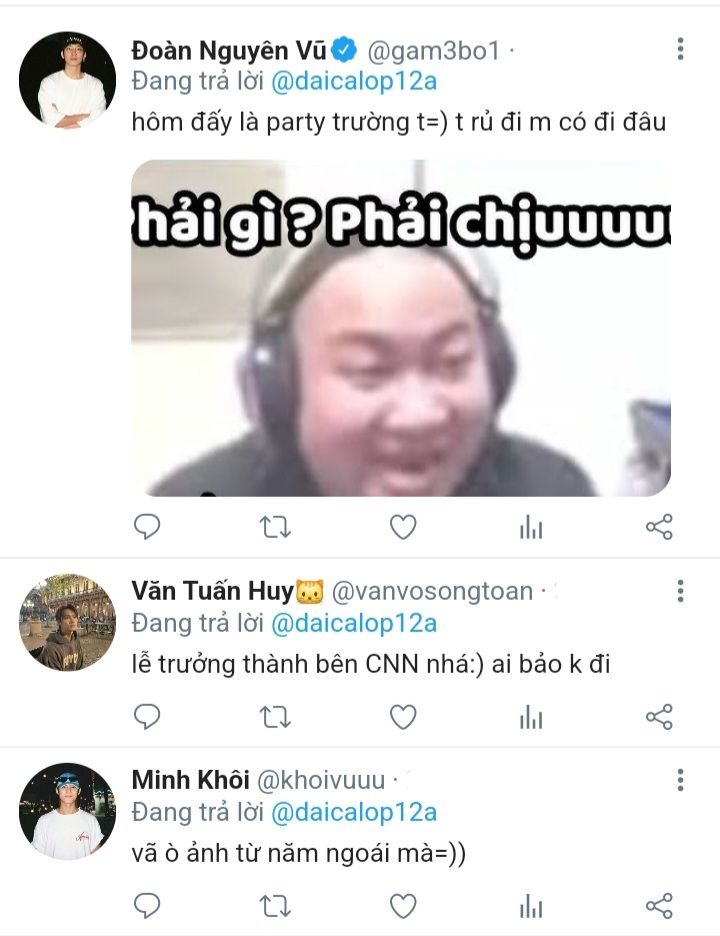720x936 pixels.
Task: Retweet Đoàn Nguyên Vũ's reply
Action: point(275,527)
